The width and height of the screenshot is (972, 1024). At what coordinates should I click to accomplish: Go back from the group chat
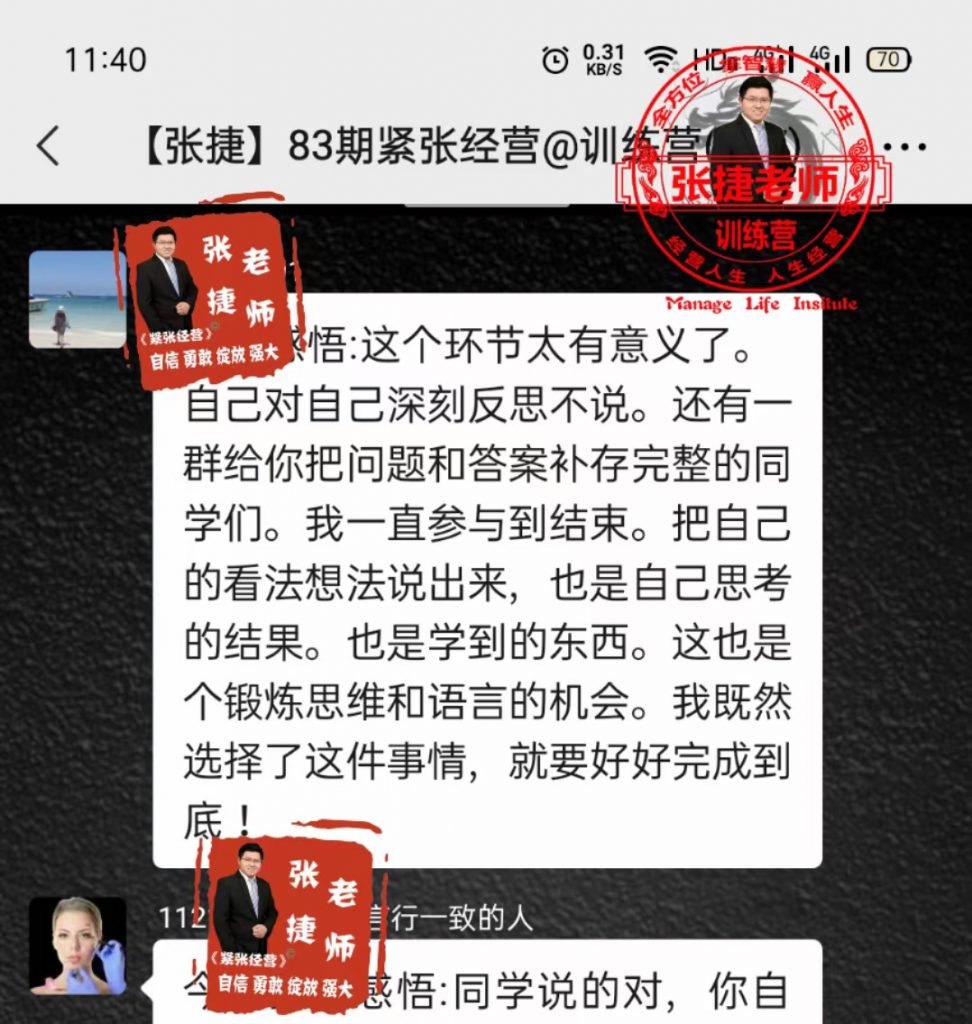point(48,146)
